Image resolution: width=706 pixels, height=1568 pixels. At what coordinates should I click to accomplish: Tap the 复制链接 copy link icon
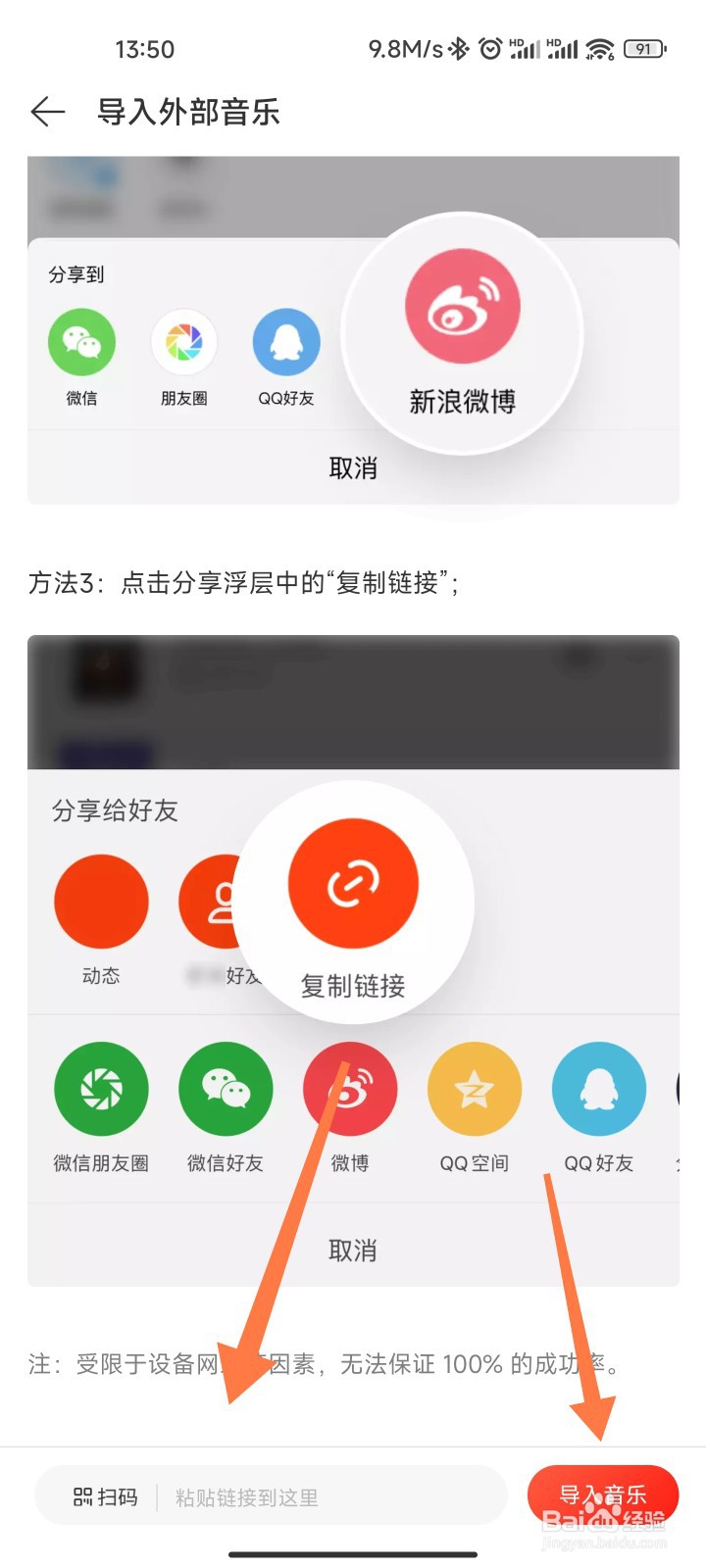click(352, 883)
